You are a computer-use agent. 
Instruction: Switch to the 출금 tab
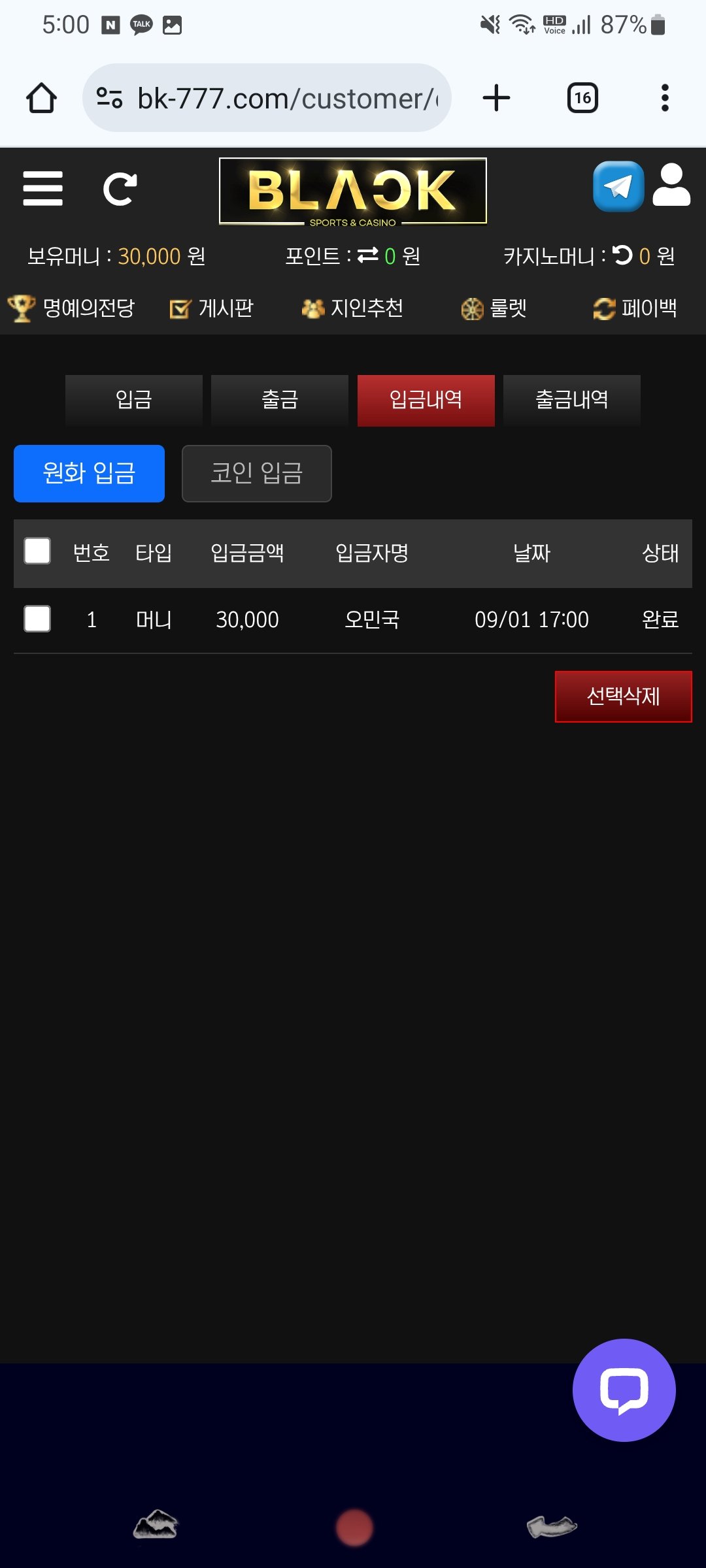point(280,400)
